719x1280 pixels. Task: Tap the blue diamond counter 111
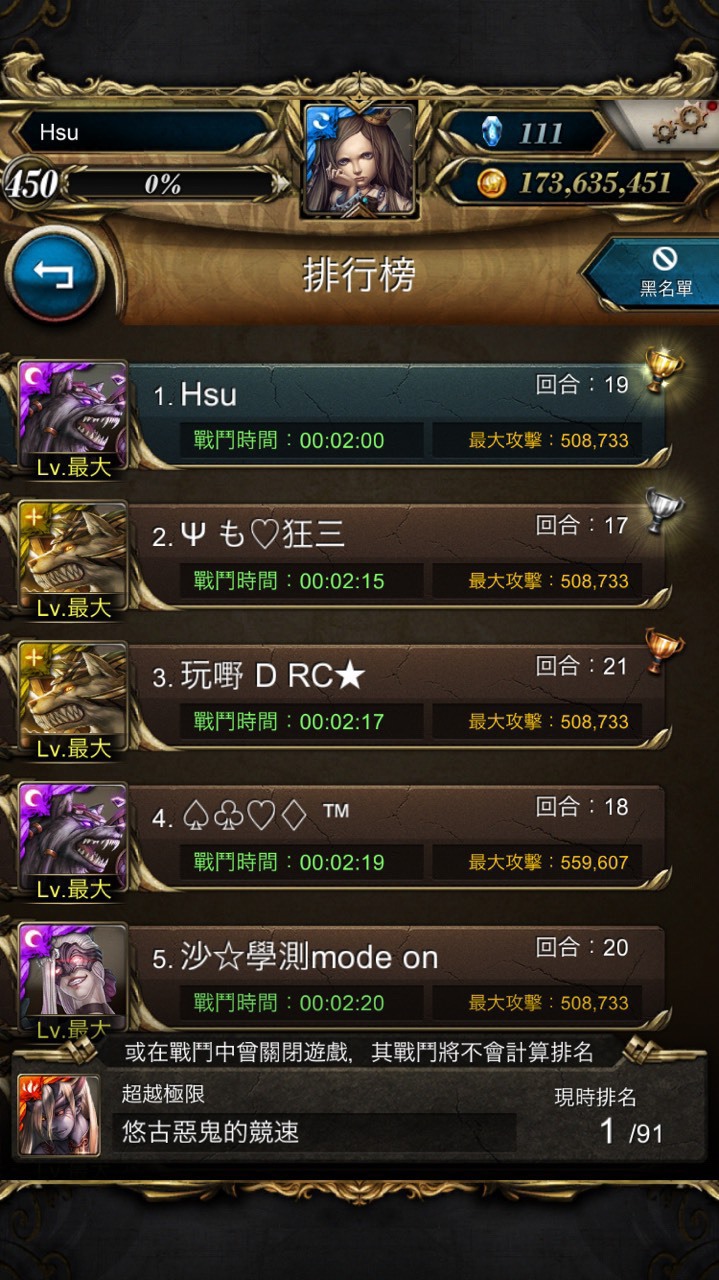click(525, 132)
